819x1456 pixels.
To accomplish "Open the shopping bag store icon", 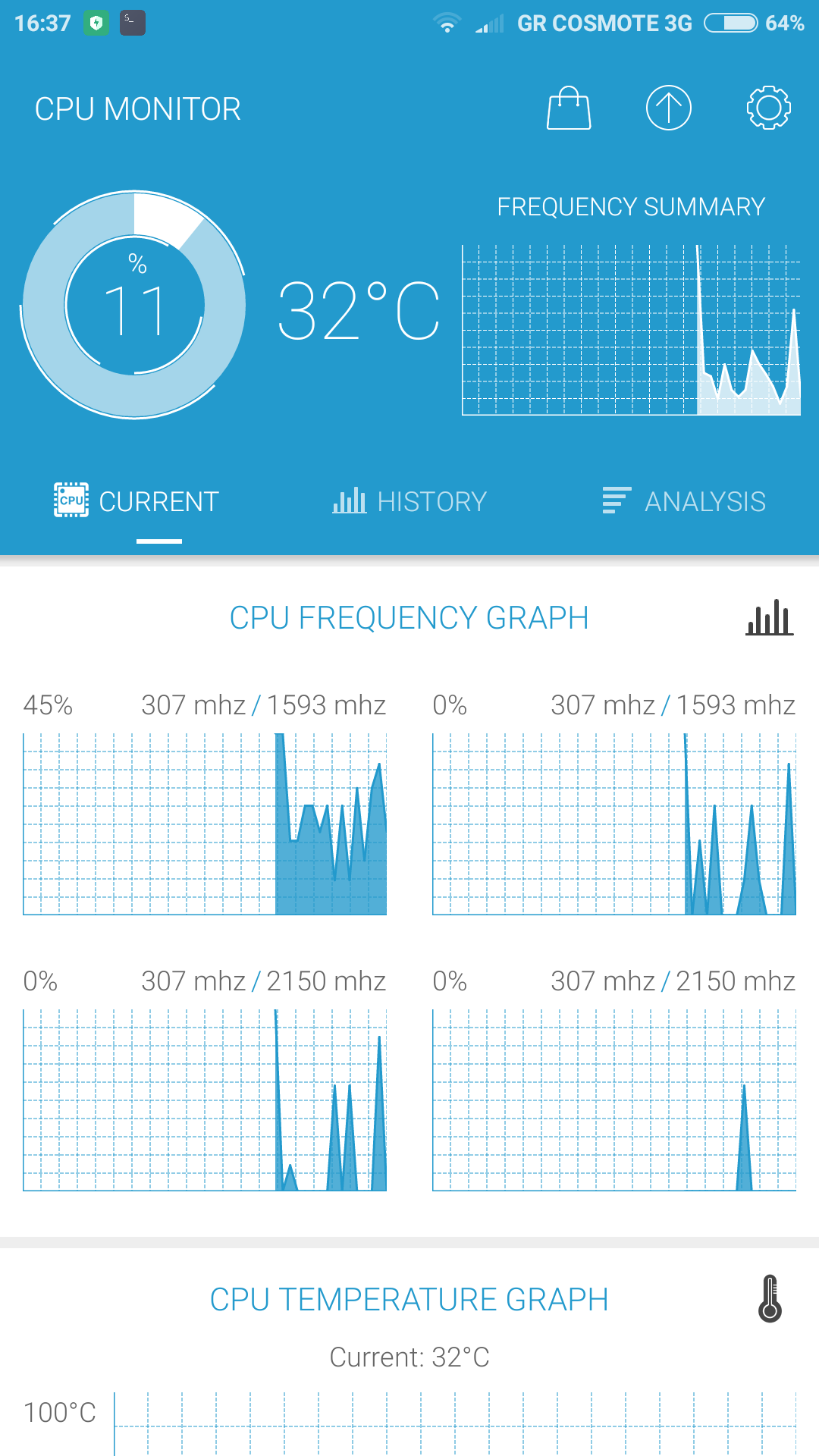I will (x=569, y=108).
